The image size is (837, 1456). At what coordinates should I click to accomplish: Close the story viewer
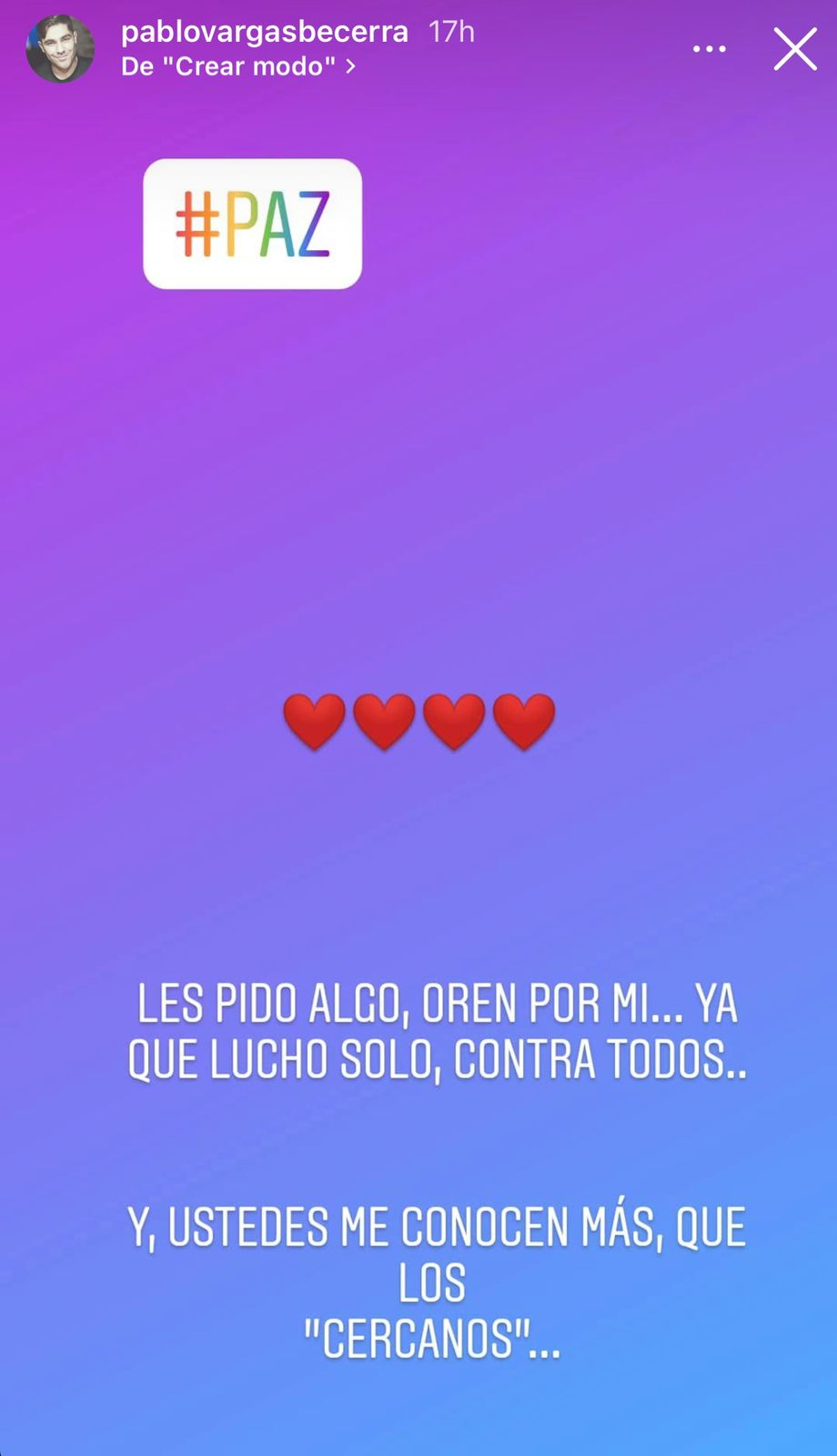click(795, 48)
